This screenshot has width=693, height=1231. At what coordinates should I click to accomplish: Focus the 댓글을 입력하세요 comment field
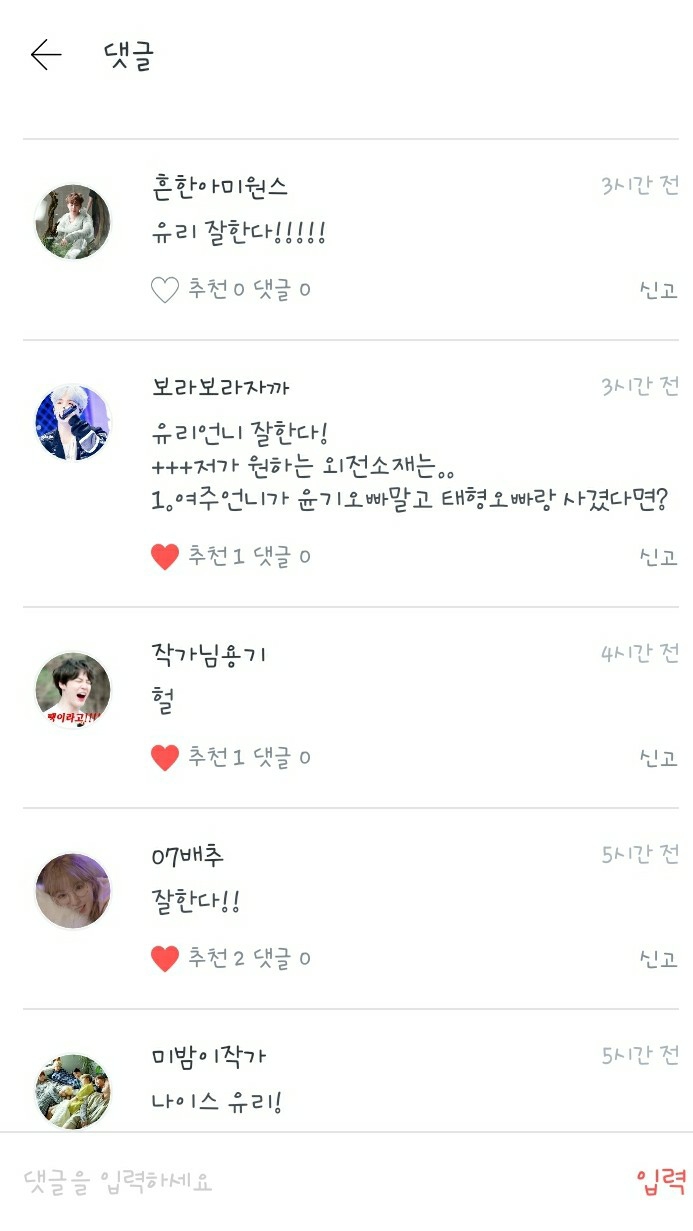pos(300,1182)
